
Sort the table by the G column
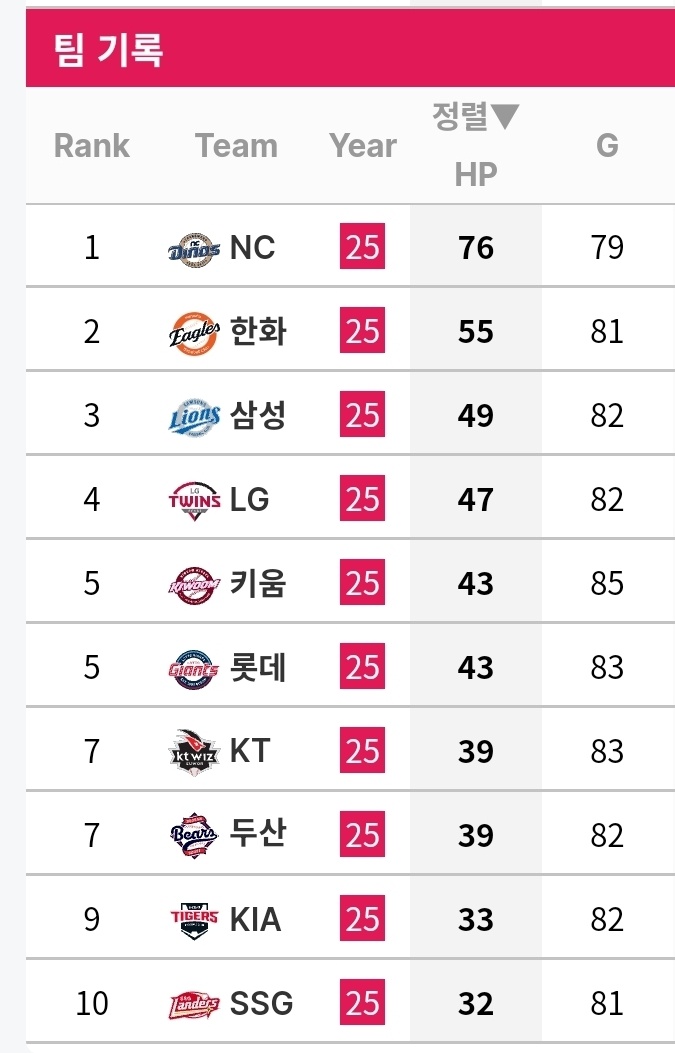[607, 146]
